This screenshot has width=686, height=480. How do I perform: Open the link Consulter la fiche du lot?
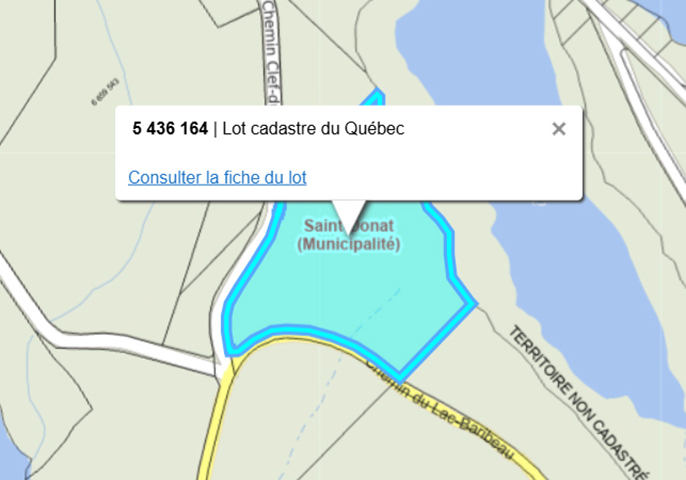[x=217, y=178]
